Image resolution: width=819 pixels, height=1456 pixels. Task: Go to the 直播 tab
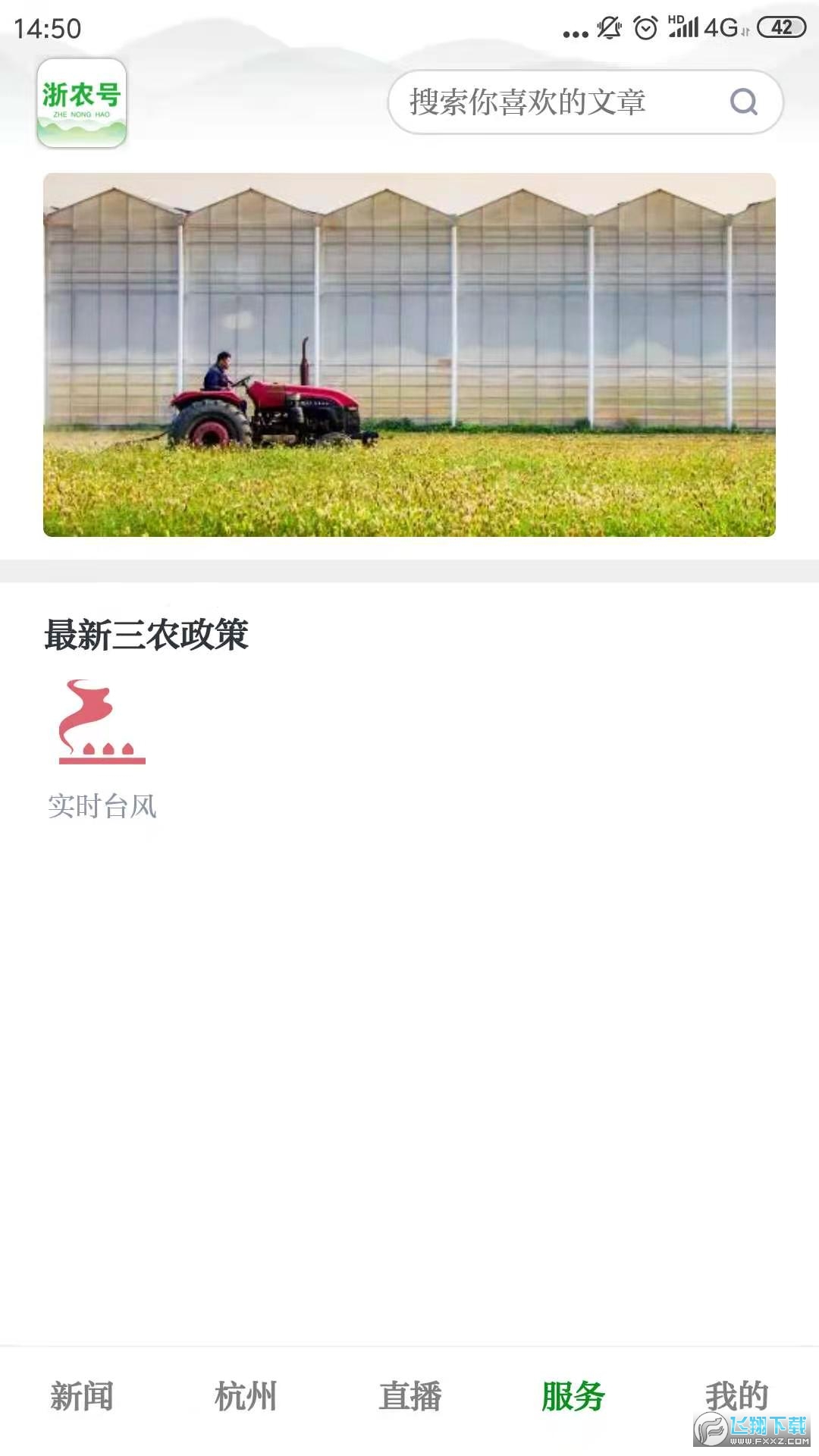(x=409, y=1396)
